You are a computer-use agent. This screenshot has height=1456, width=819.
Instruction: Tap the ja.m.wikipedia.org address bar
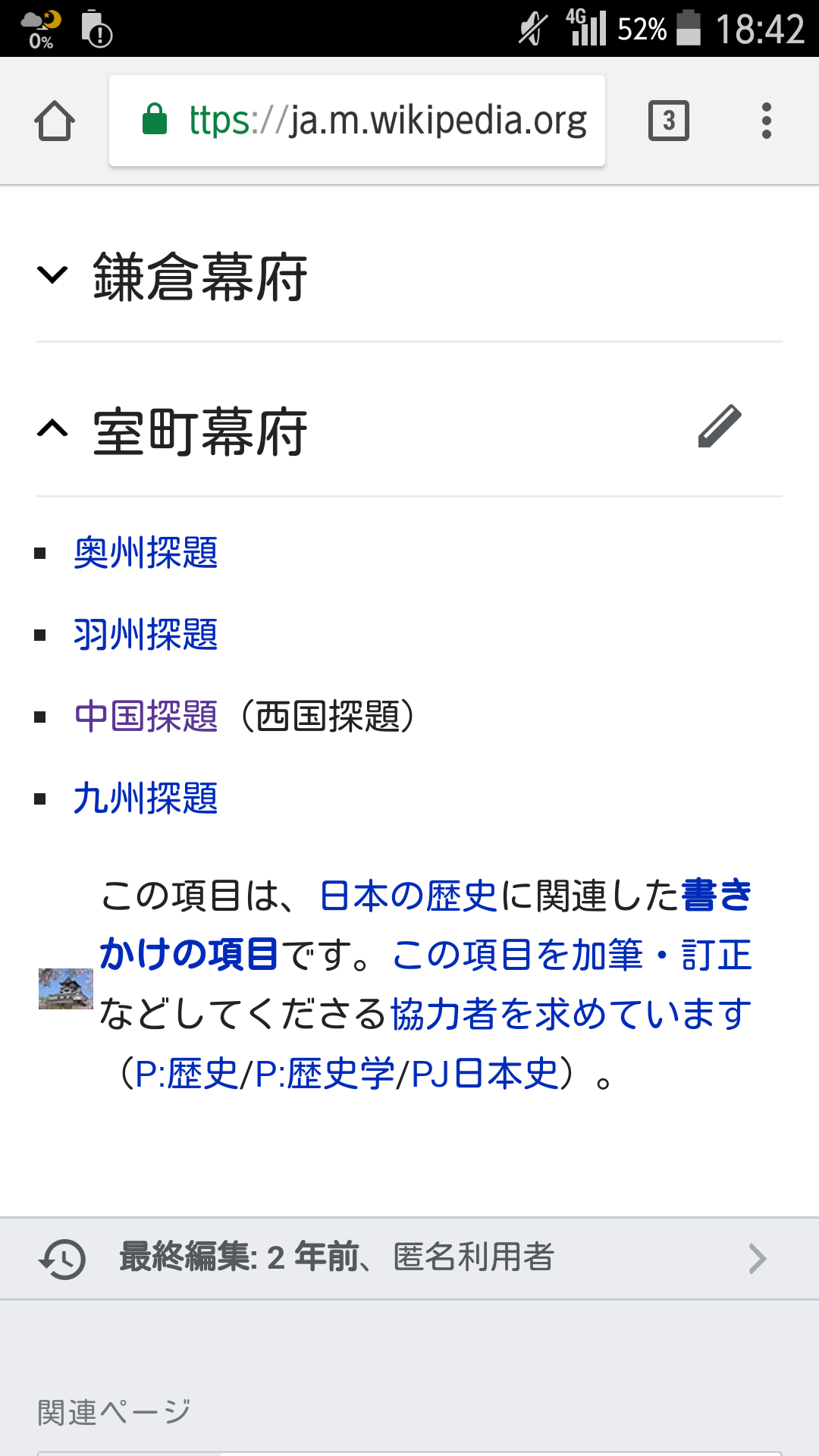tap(356, 121)
